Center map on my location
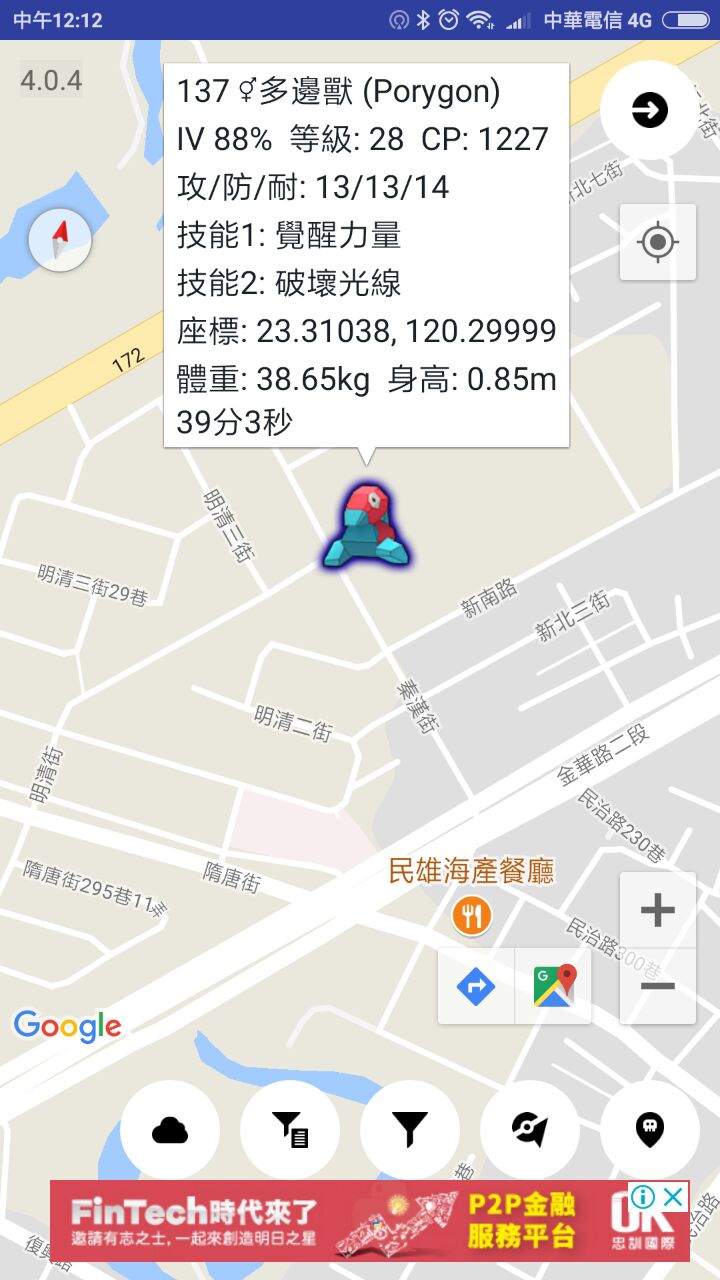 click(657, 242)
